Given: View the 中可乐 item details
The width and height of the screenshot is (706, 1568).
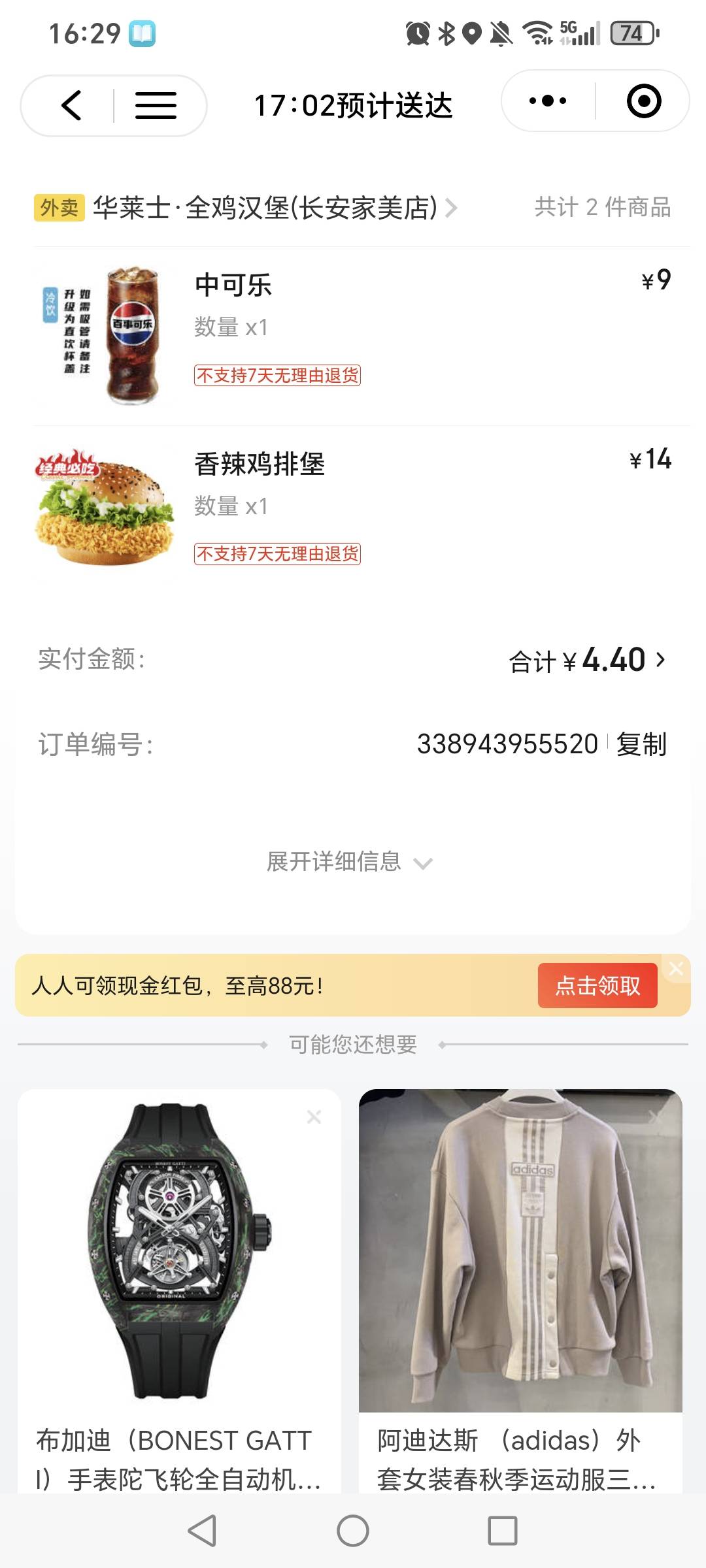Looking at the screenshot, I should click(233, 285).
